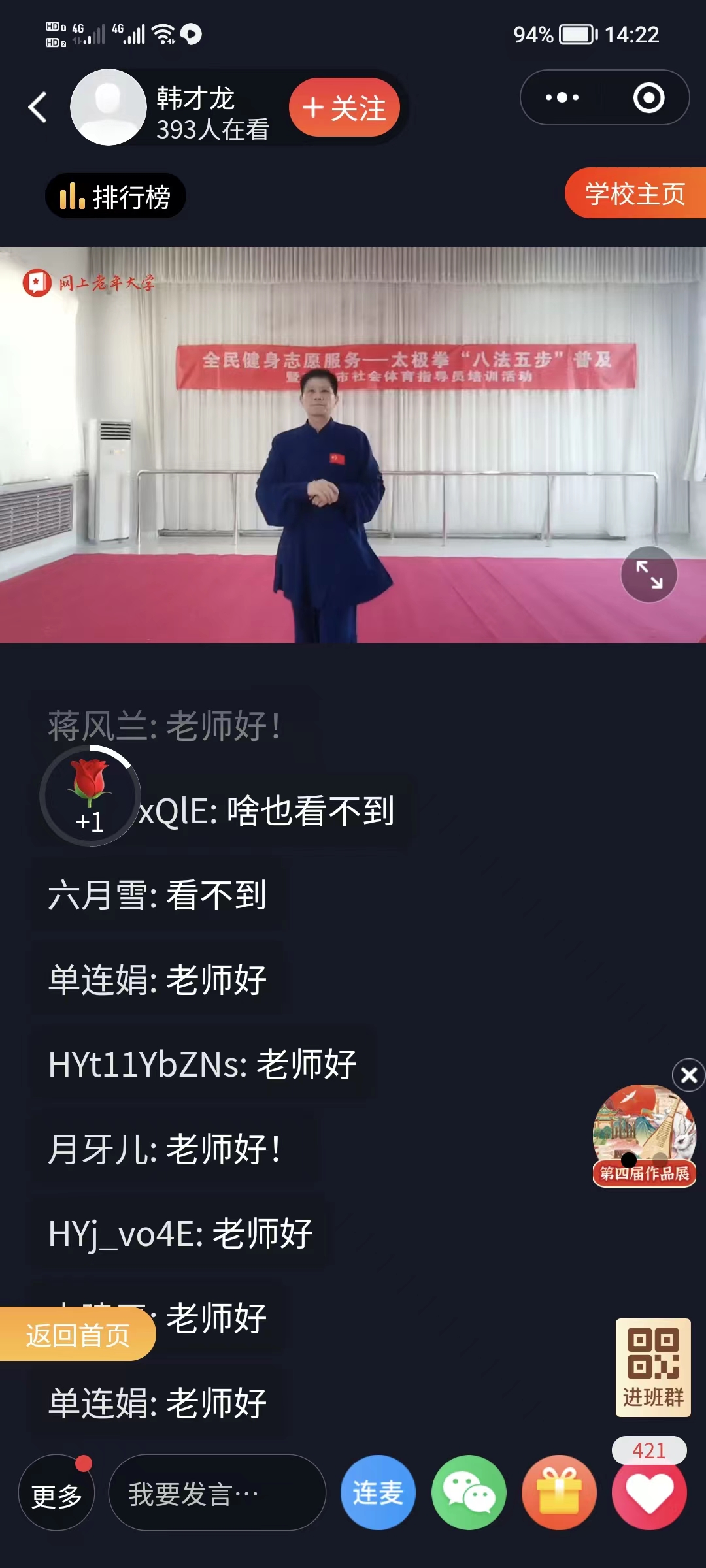Screen dimensions: 706x1568
Task: Share the livestream via WeChat icon
Action: click(469, 1493)
